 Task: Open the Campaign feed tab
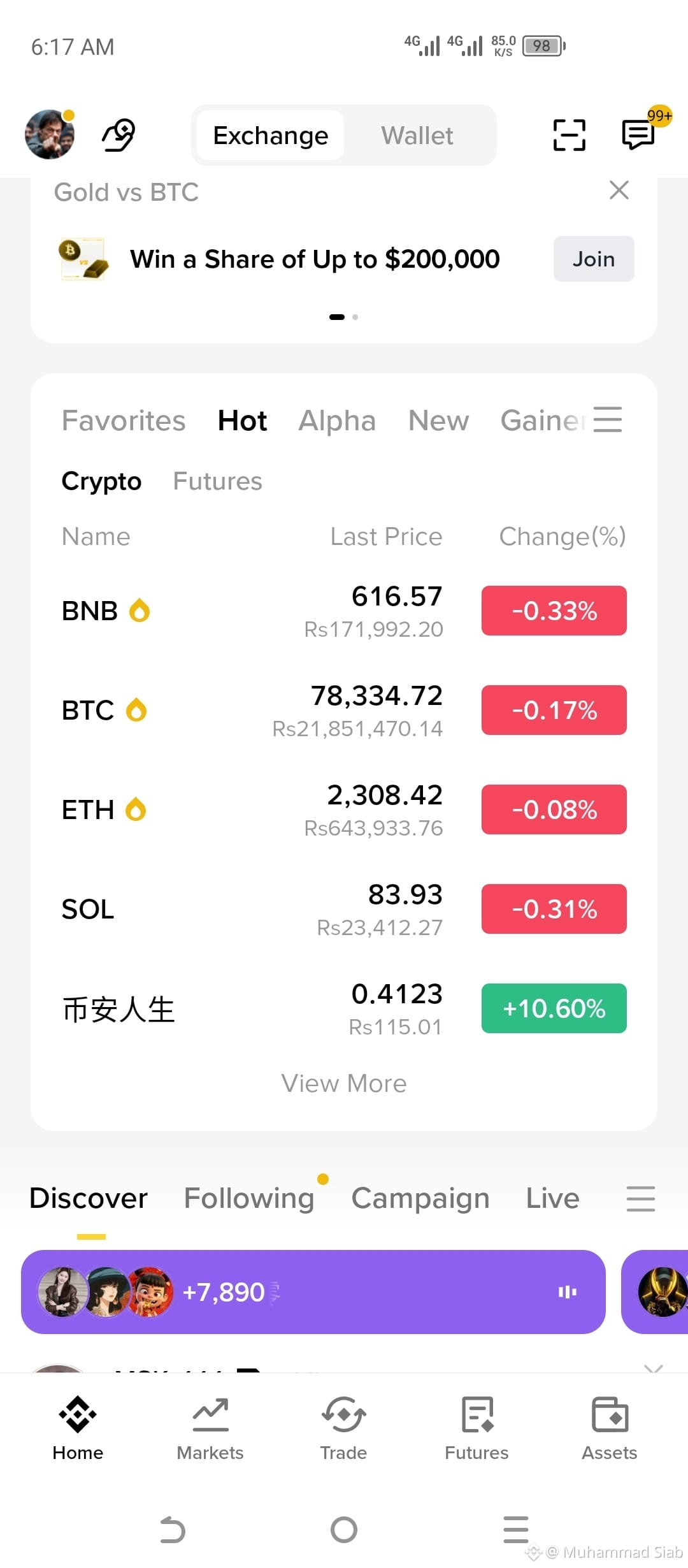point(420,1198)
